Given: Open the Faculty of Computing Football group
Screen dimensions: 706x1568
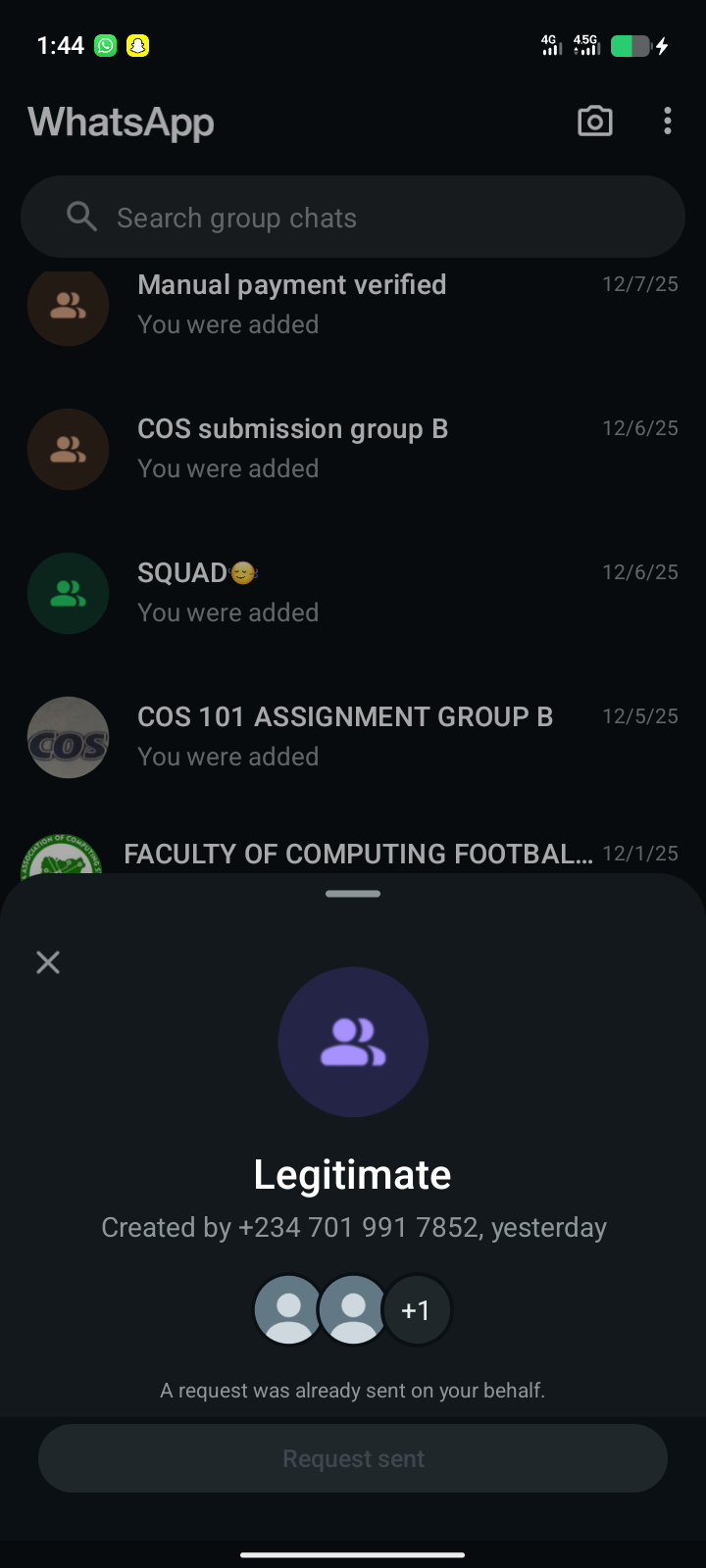Looking at the screenshot, I should pyautogui.click(x=358, y=855).
